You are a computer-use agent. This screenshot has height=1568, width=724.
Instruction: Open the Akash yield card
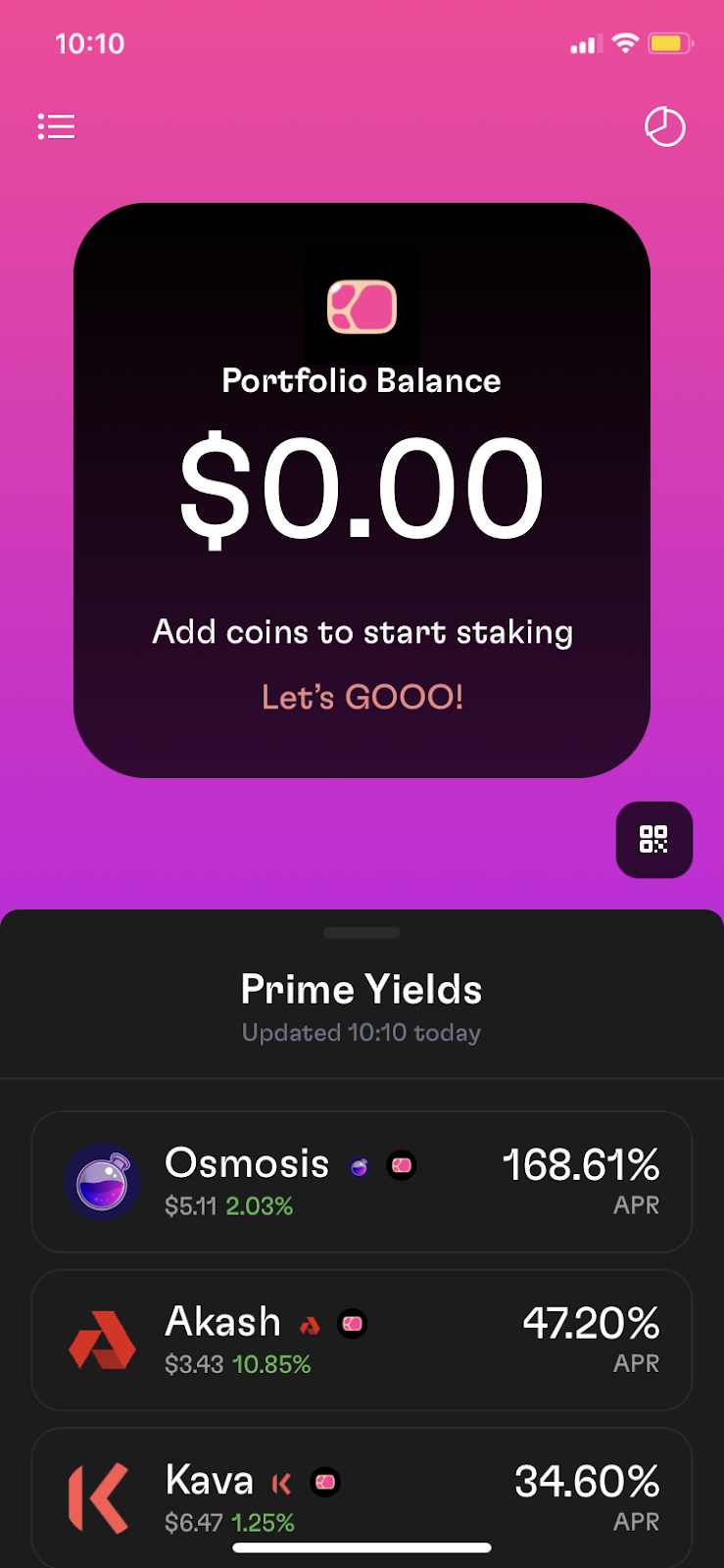[x=362, y=1340]
